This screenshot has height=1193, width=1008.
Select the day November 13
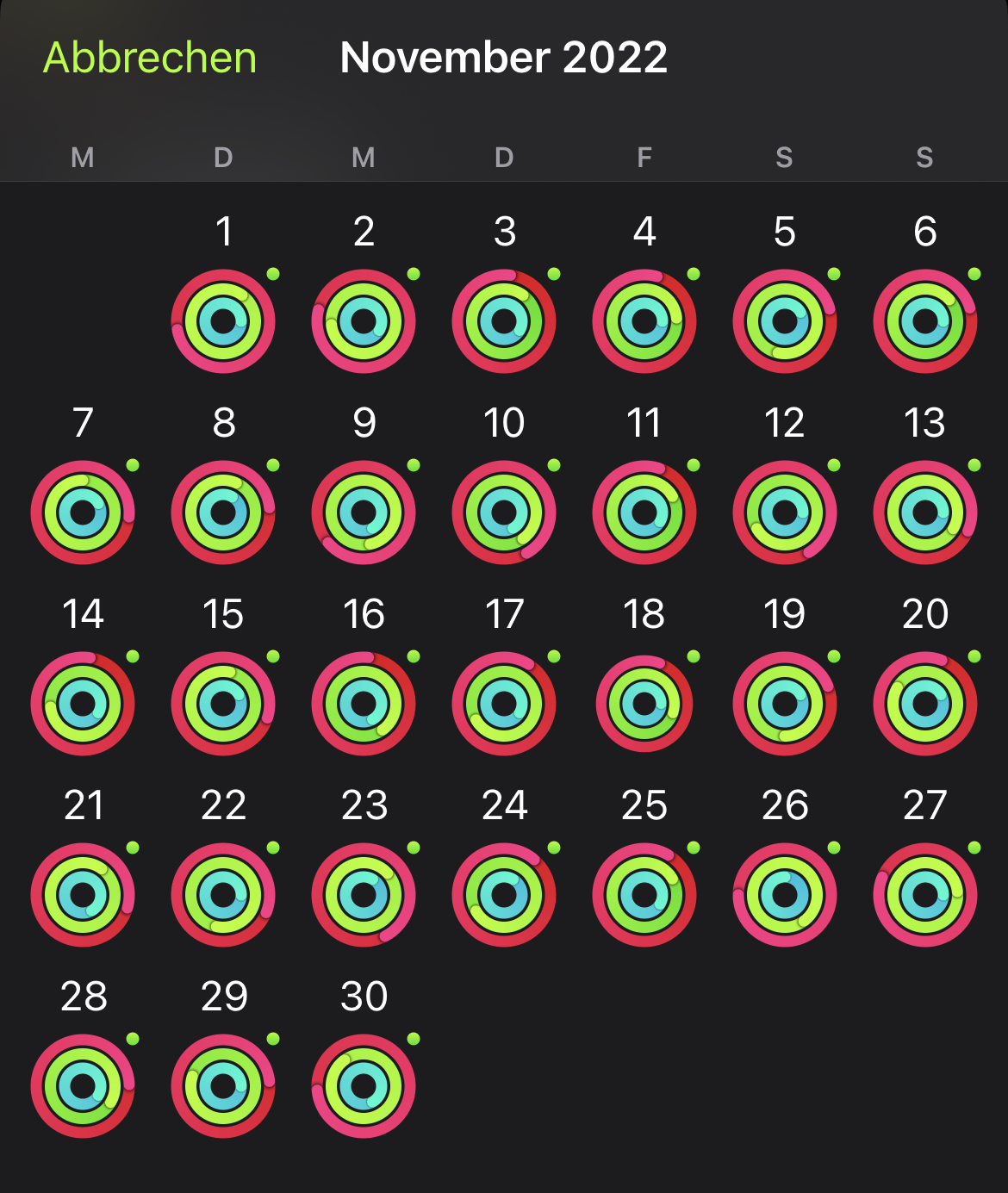[925, 513]
